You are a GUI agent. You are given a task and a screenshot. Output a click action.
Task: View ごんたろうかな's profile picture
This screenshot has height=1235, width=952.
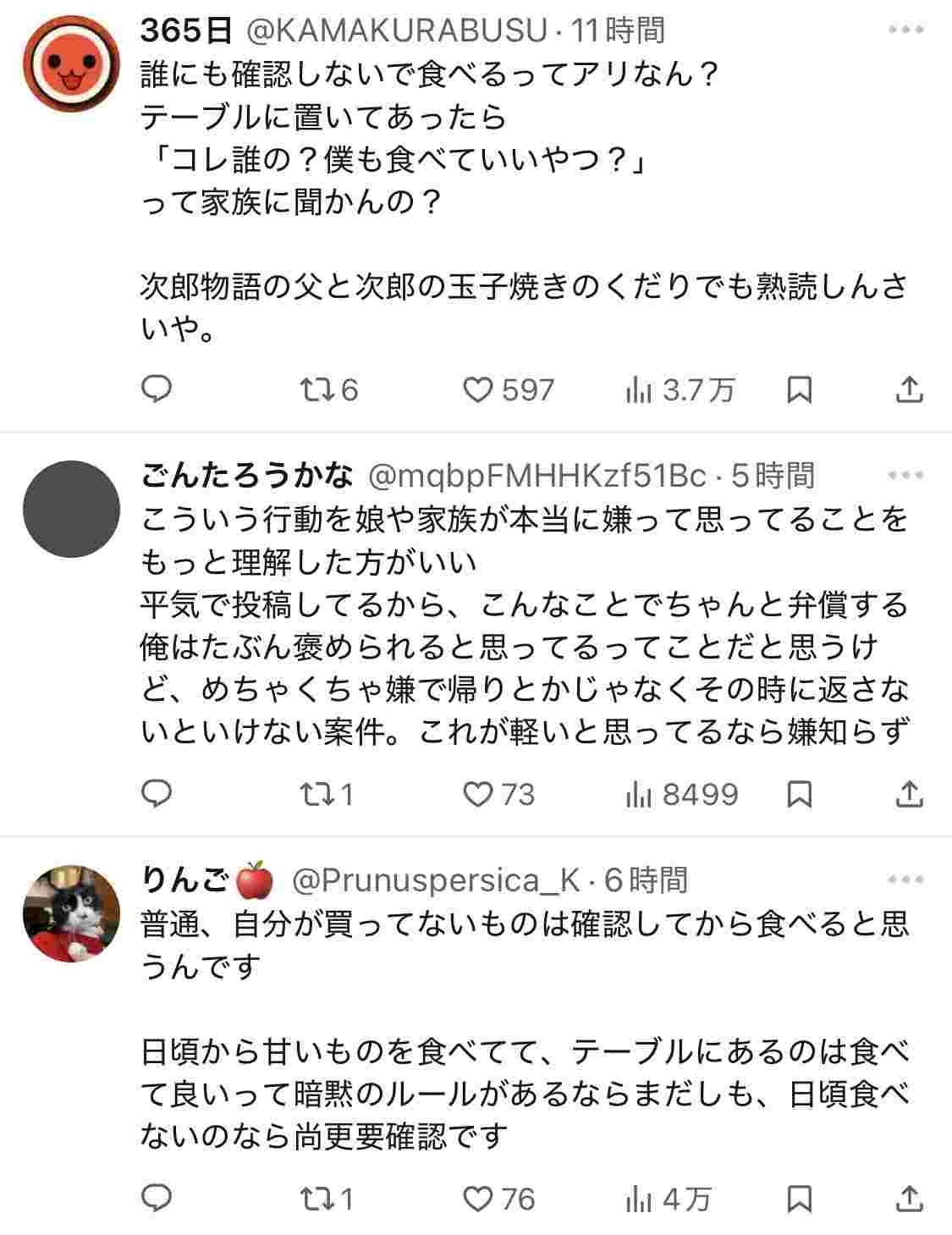pos(71,509)
